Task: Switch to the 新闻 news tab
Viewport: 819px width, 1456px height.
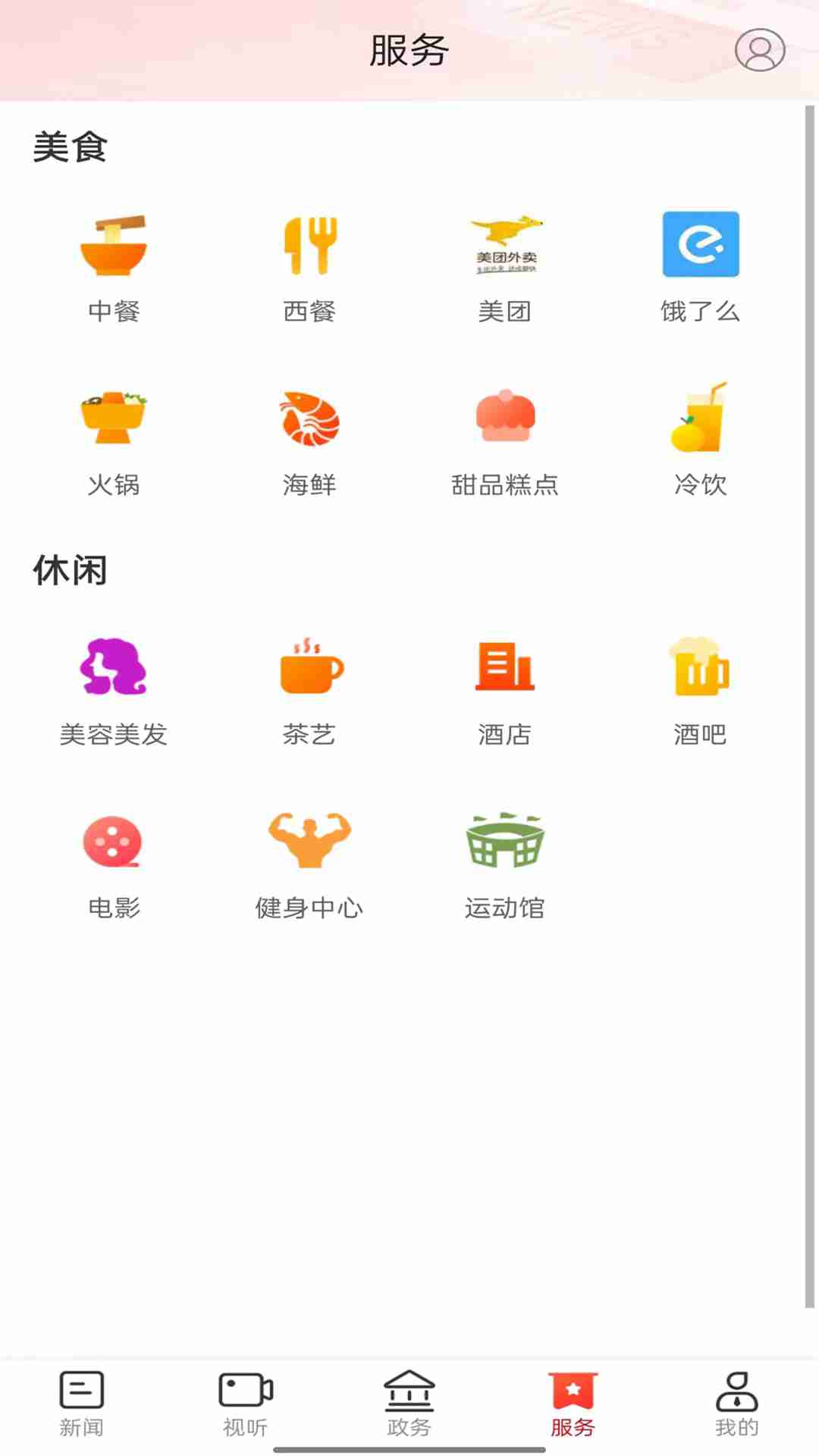Action: (x=82, y=1403)
